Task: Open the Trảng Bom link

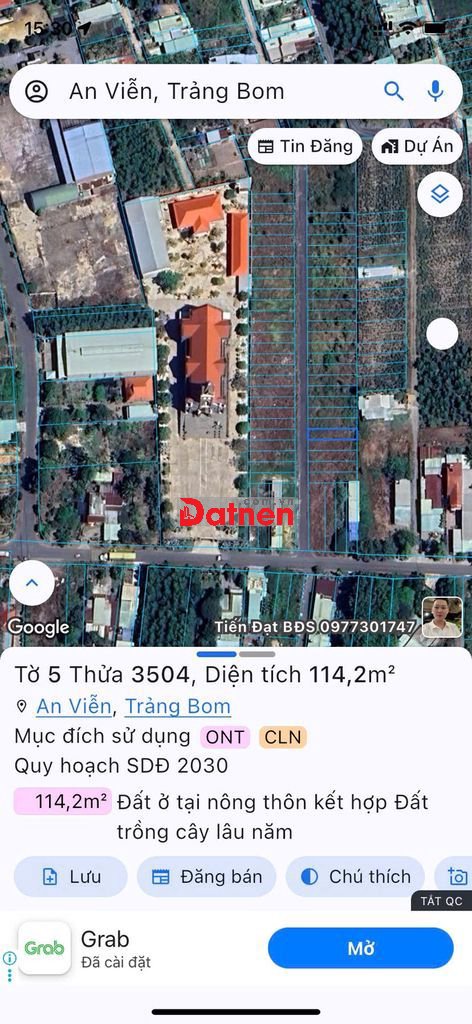Action: click(178, 706)
